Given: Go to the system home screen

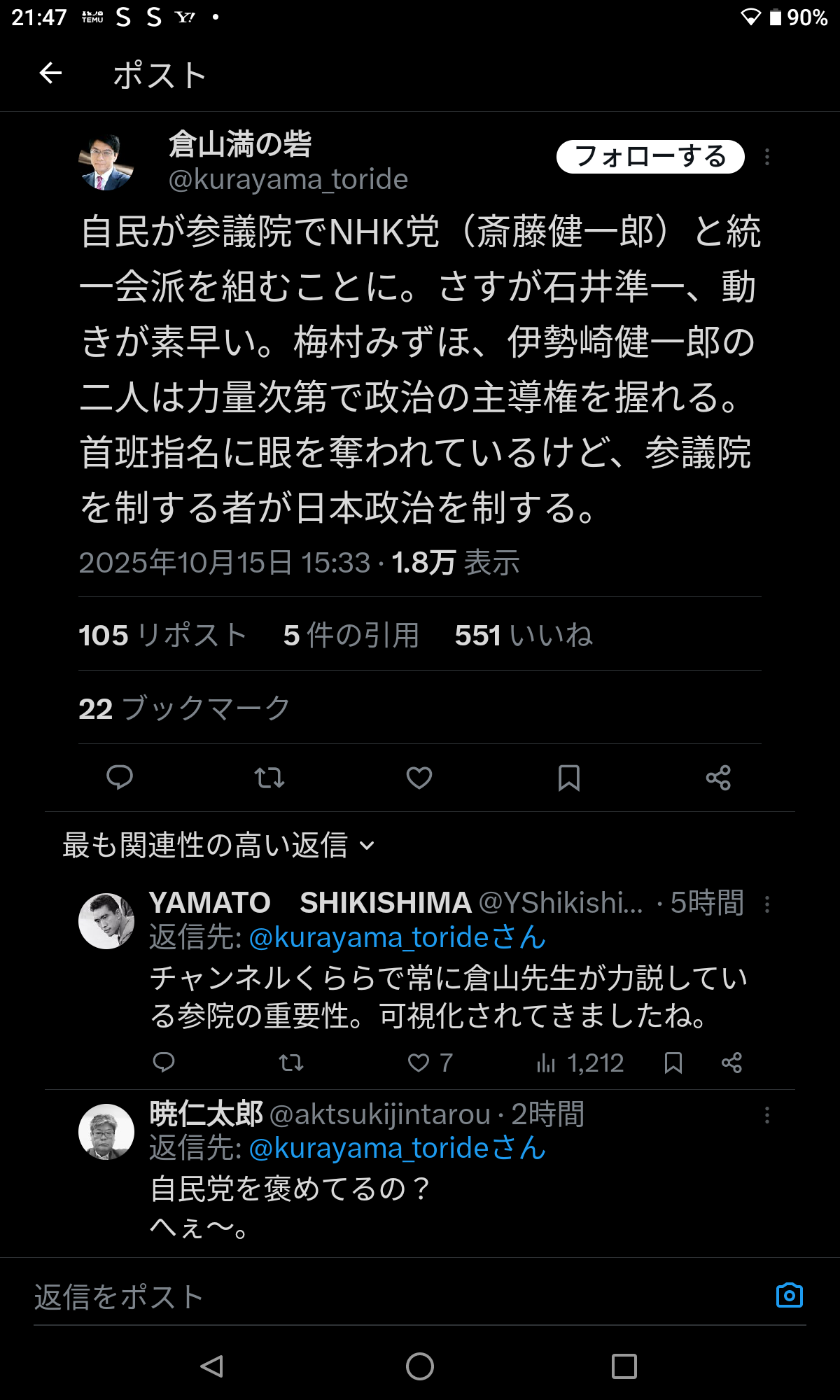Looking at the screenshot, I should pos(420,1366).
